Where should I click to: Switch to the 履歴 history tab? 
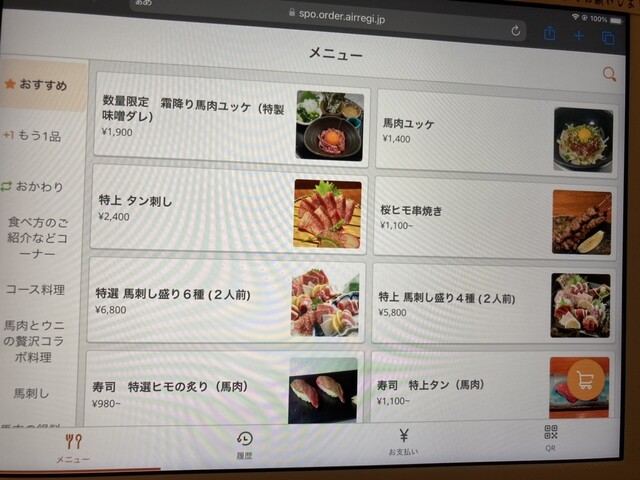coord(244,445)
